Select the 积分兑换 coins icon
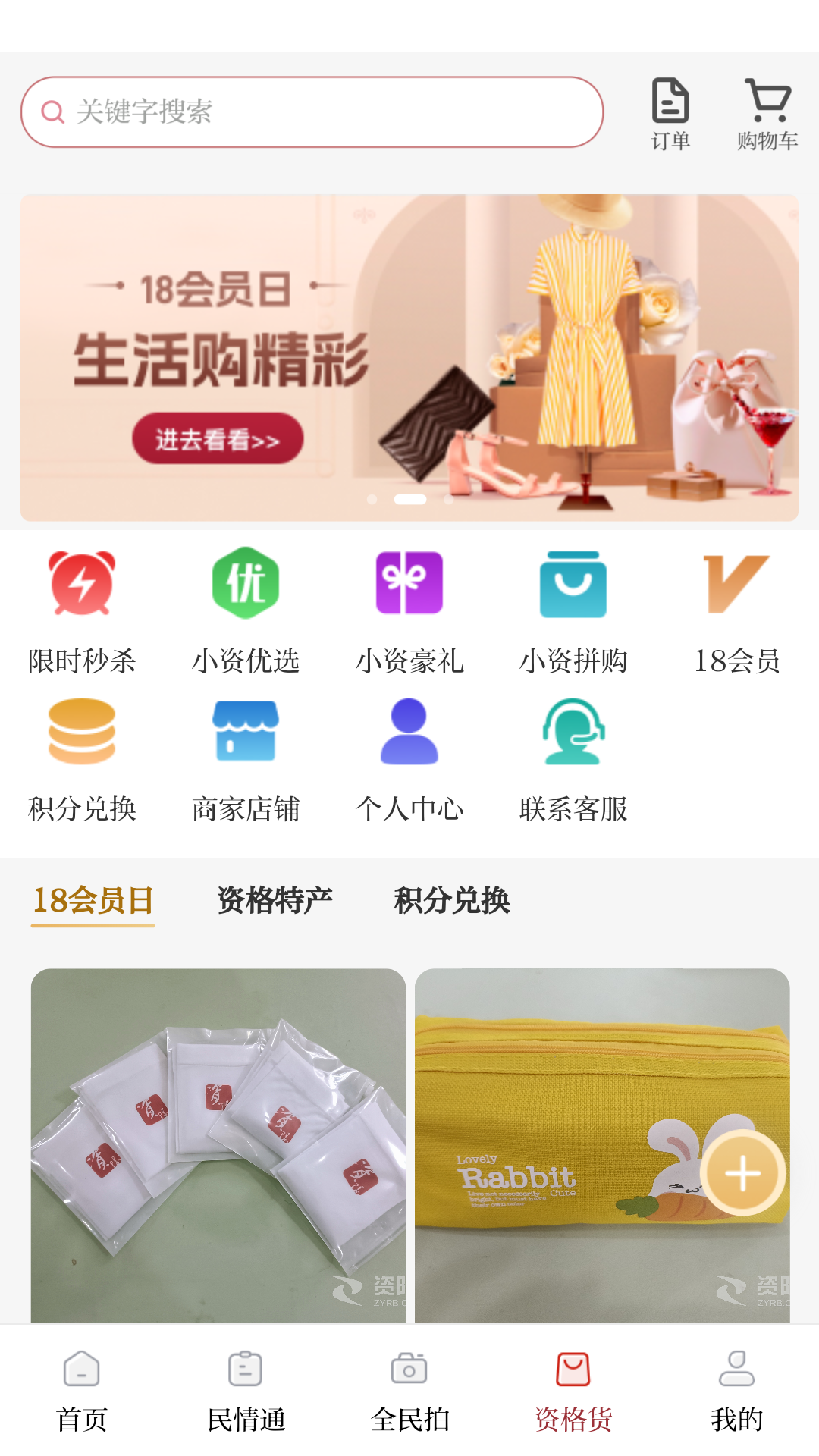 pos(81,732)
